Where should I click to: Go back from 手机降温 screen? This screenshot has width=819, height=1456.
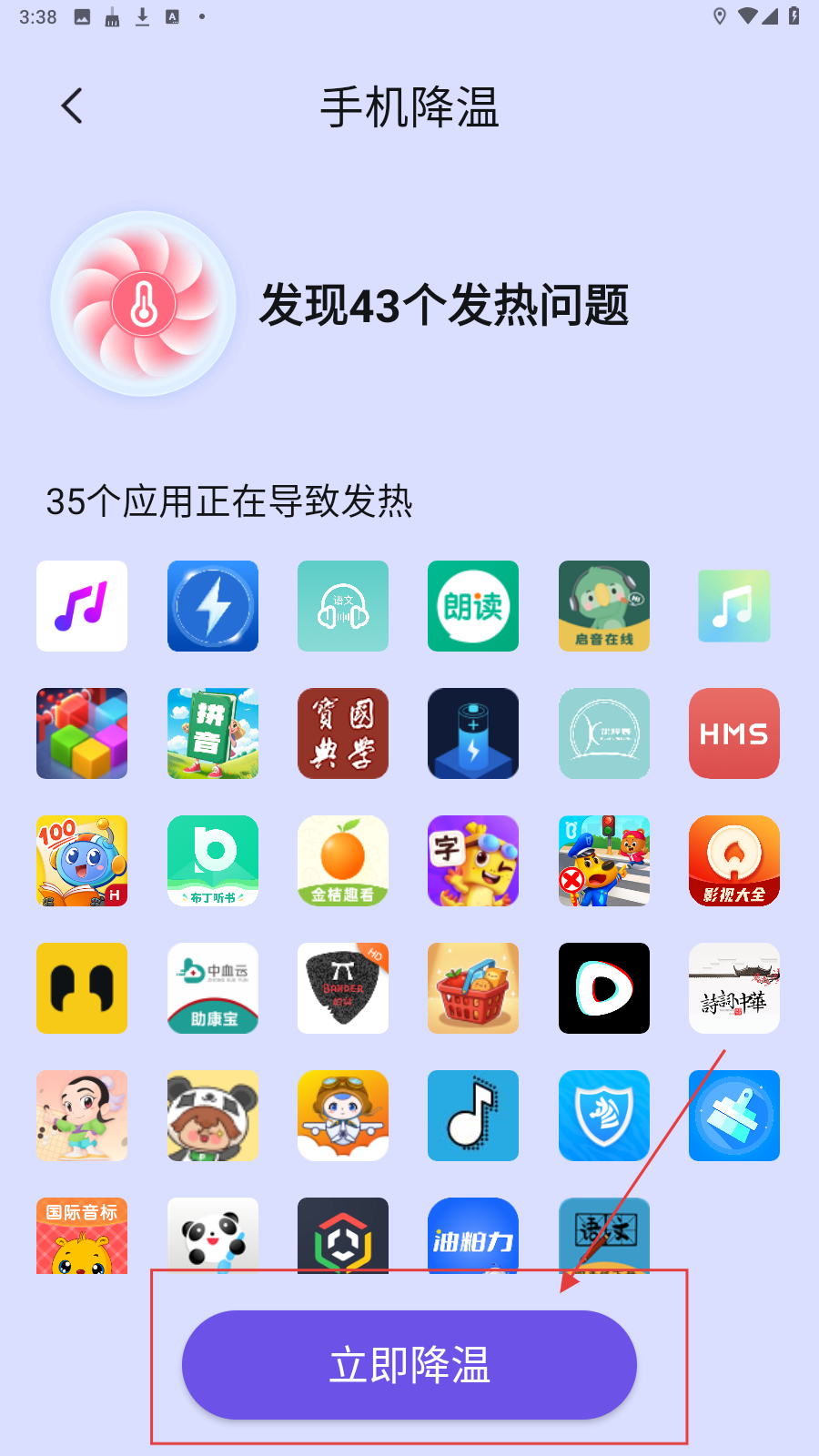click(x=72, y=106)
